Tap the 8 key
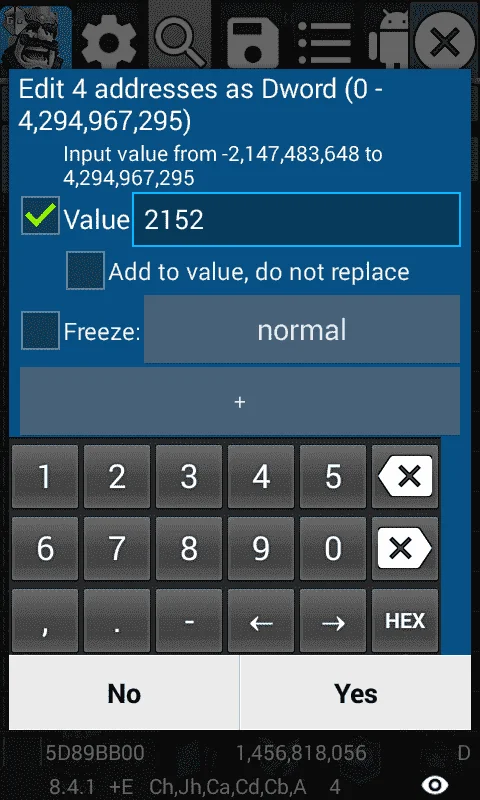This screenshot has height=800, width=480. click(x=189, y=548)
